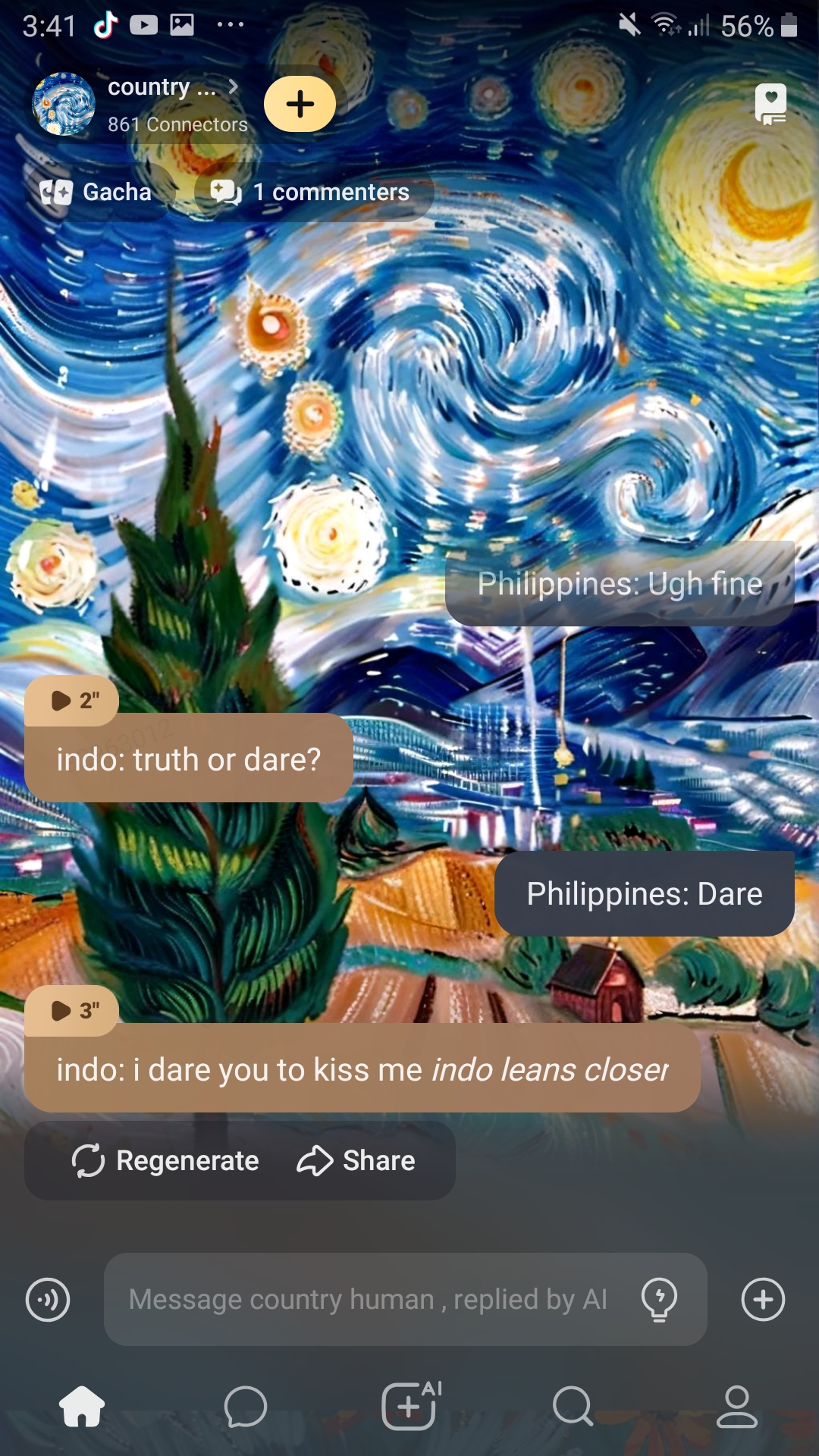Open the plus attachment menu by the message box
This screenshot has height=1456, width=819.
point(763,1299)
